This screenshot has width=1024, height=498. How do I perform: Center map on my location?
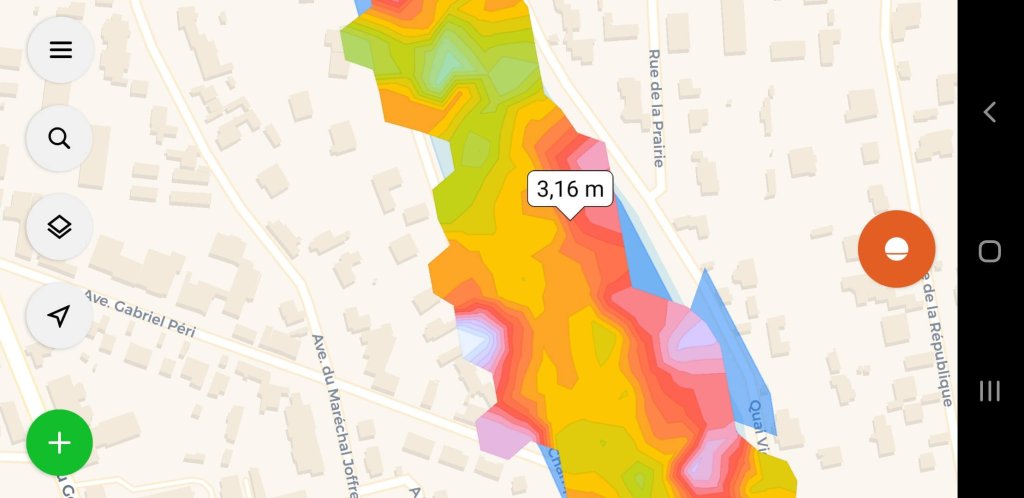coord(60,316)
